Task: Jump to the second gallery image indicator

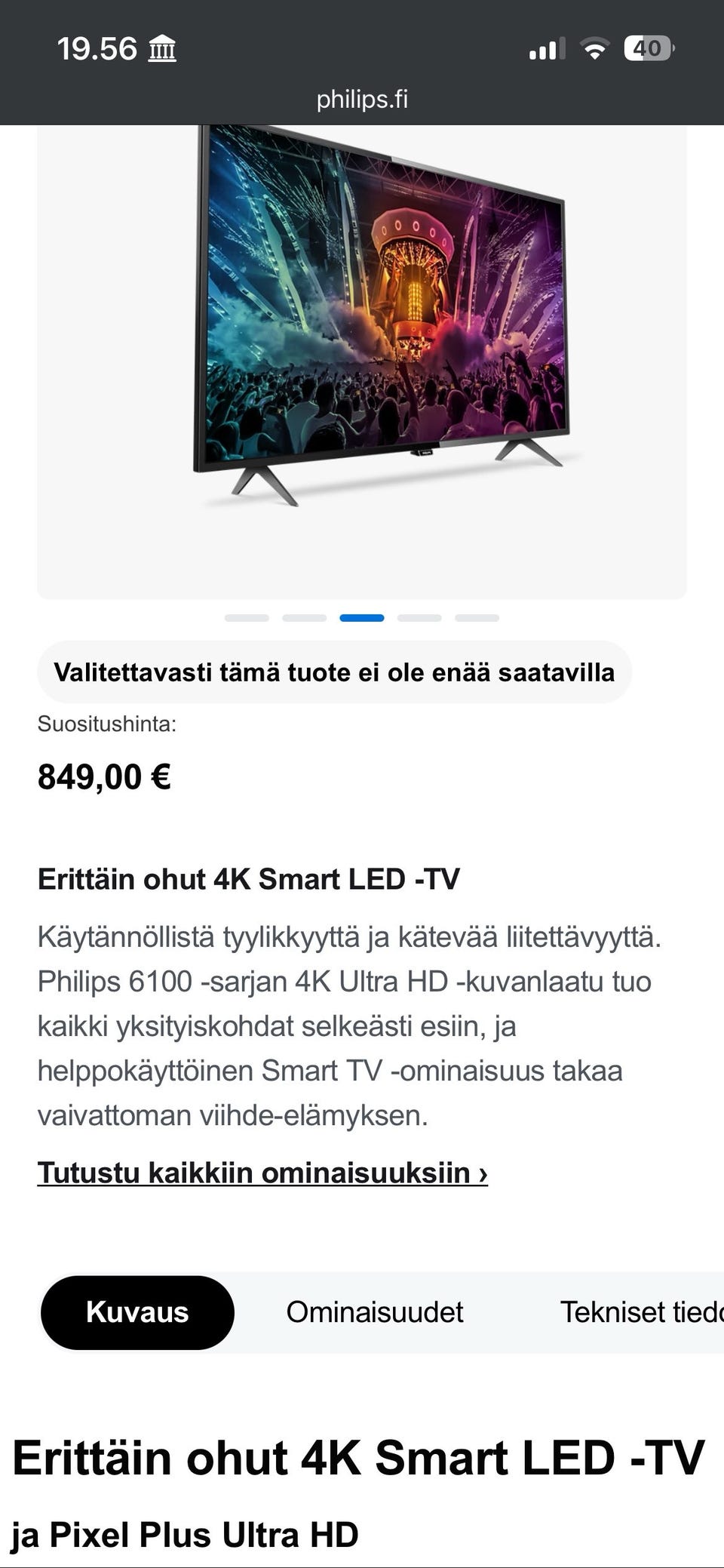Action: (x=304, y=618)
